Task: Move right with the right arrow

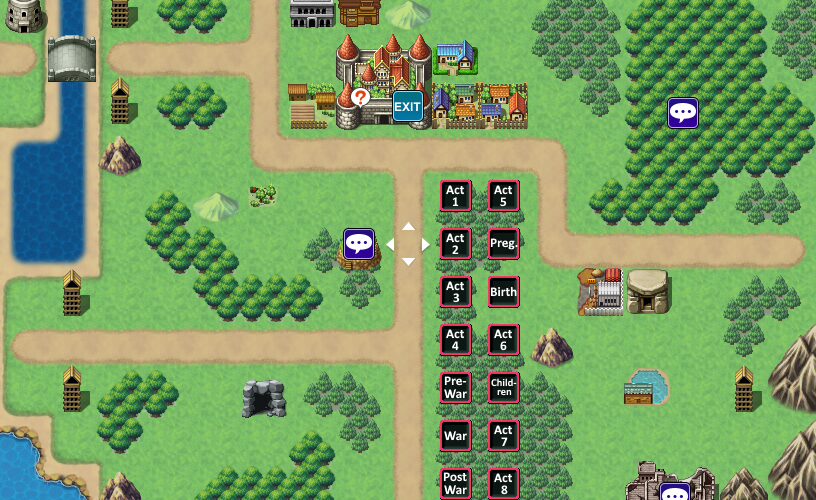Action: click(x=426, y=244)
